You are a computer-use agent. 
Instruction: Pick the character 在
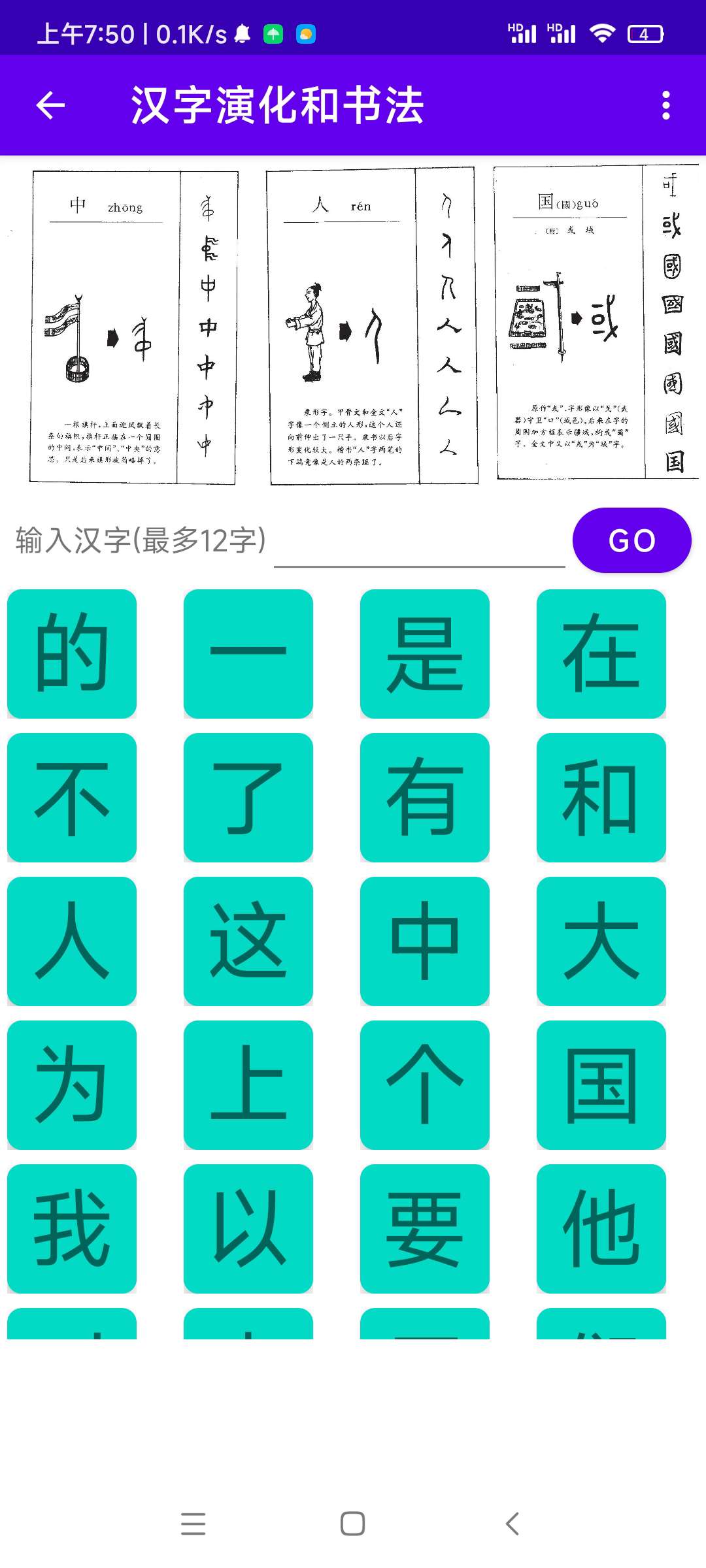click(x=601, y=654)
